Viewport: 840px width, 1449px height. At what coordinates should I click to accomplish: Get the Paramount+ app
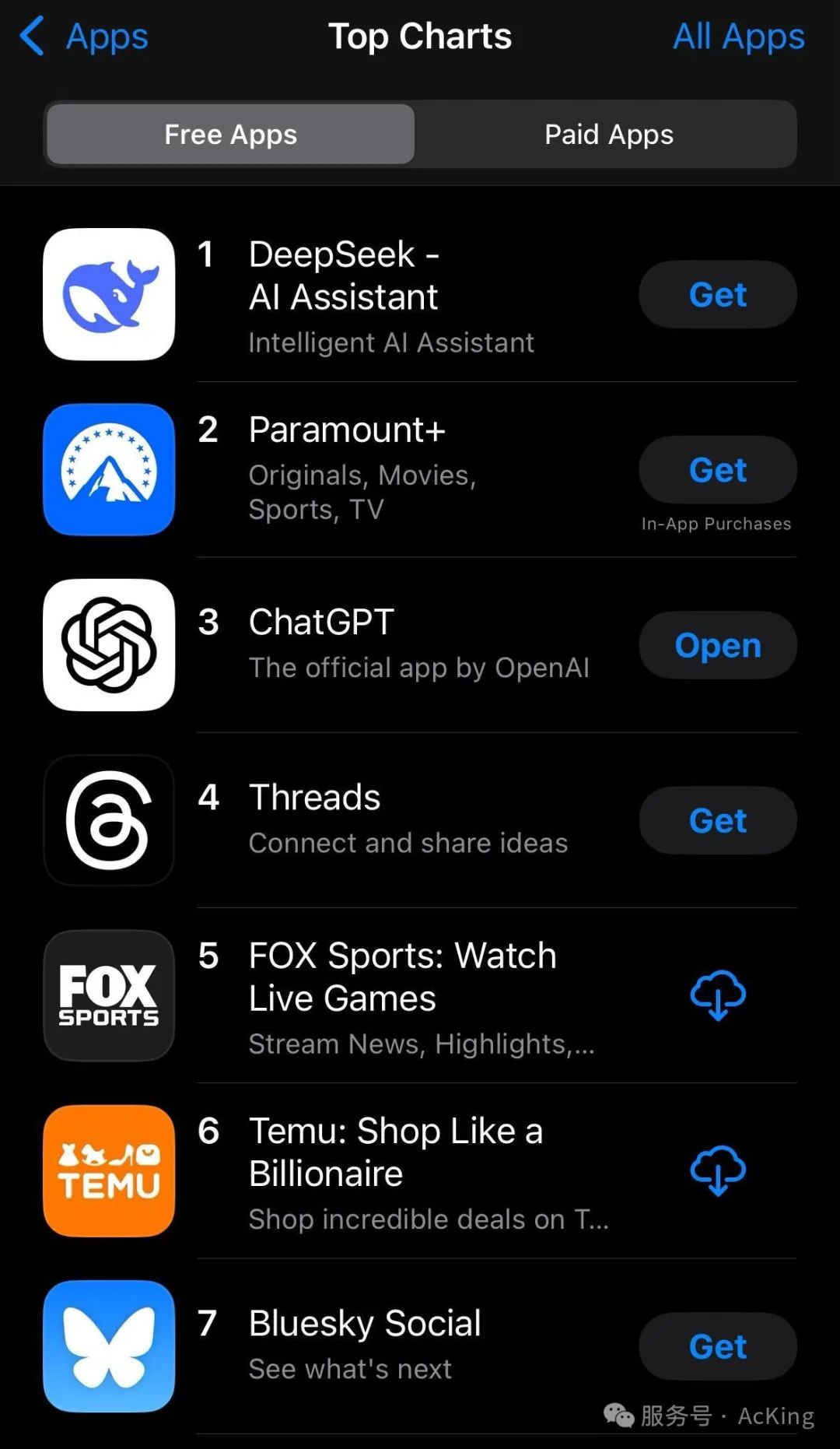coord(717,469)
